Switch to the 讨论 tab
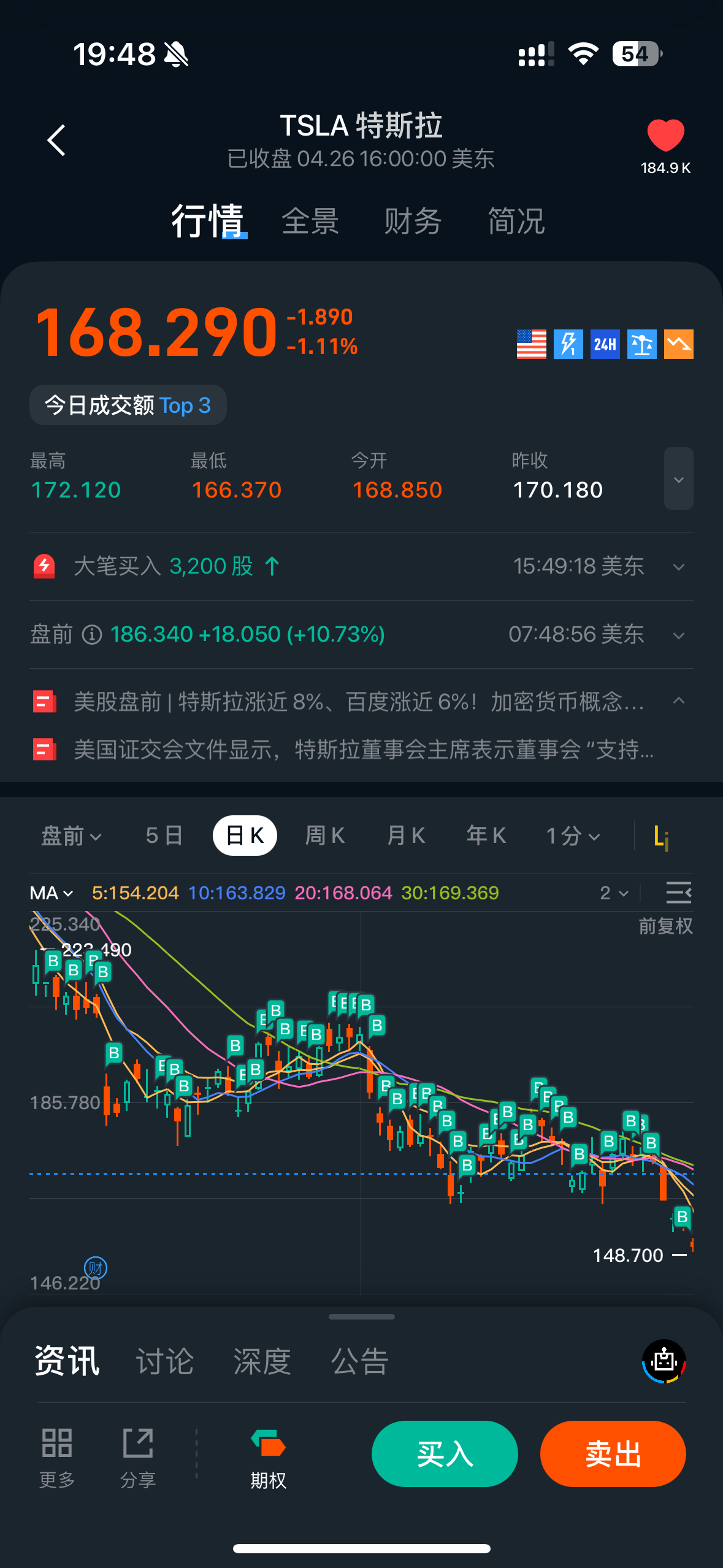Viewport: 723px width, 1568px height. point(164,1361)
